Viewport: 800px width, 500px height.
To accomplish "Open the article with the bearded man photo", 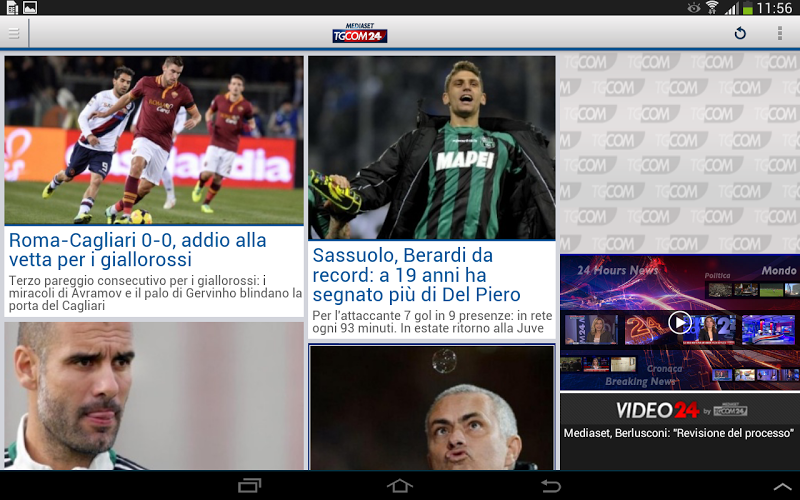I will coord(154,396).
